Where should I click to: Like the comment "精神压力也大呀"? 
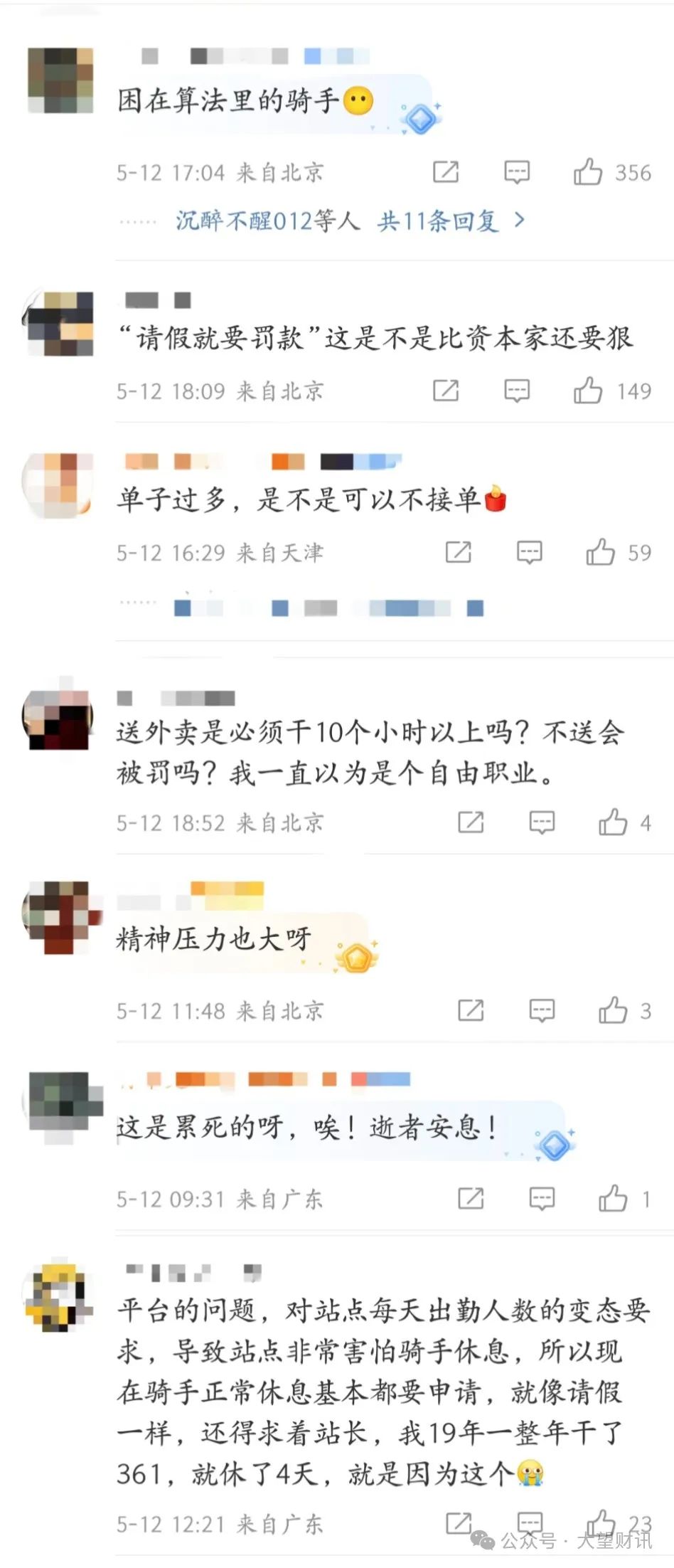pyautogui.click(x=613, y=1010)
